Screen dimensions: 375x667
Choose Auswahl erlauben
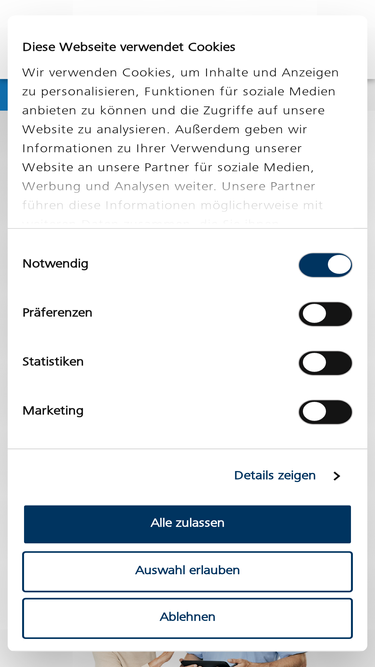click(188, 571)
